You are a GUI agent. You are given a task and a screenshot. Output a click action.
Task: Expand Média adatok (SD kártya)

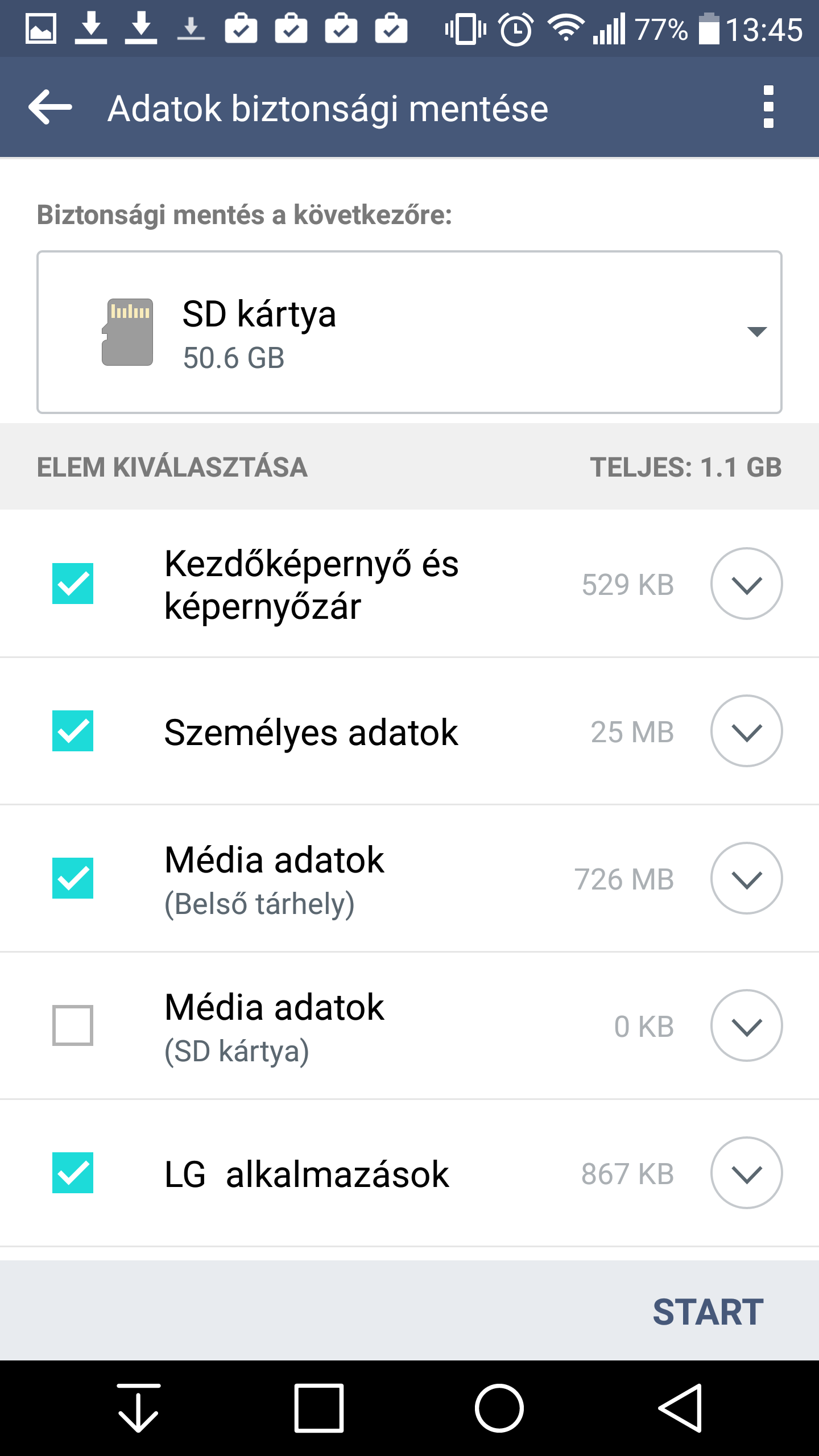746,1025
